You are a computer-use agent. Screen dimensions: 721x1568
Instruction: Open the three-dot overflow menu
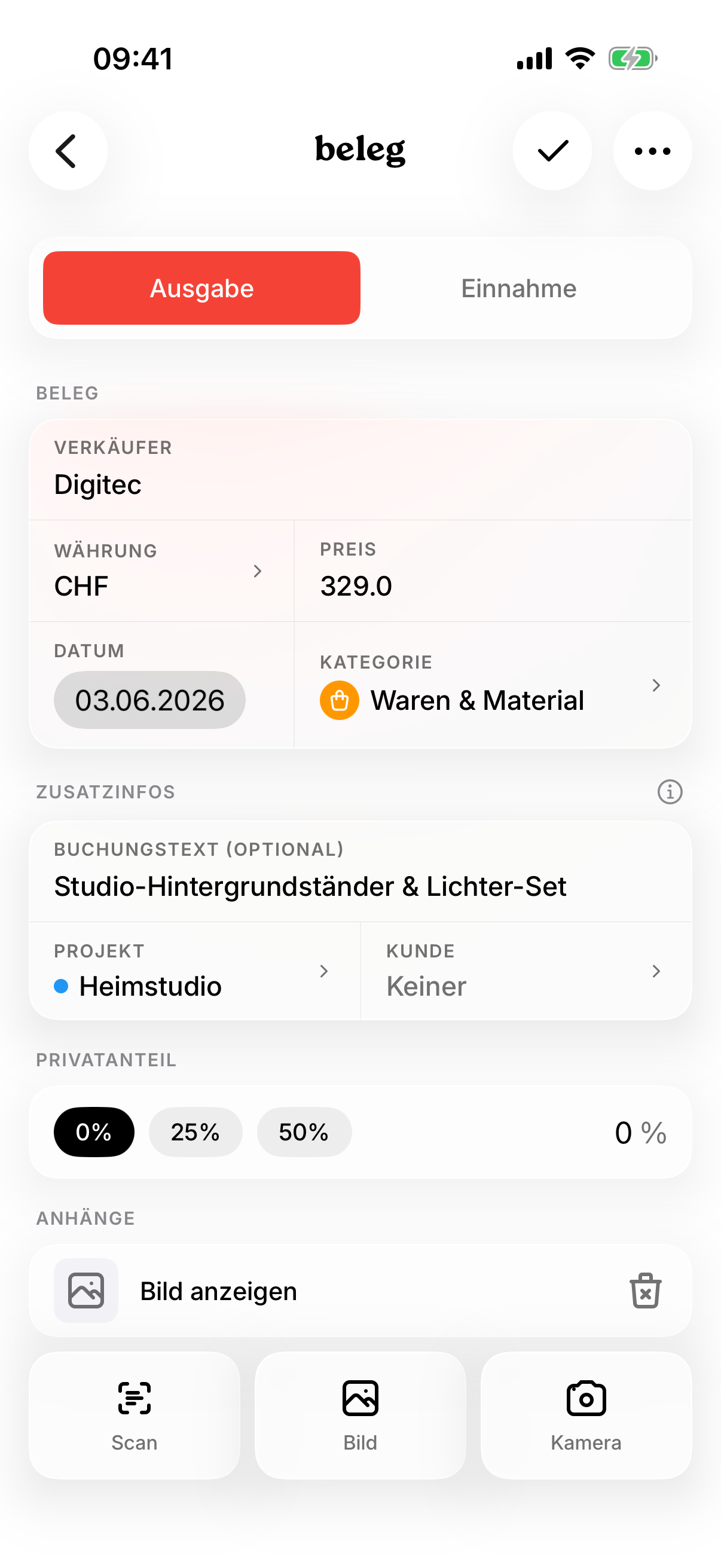[652, 150]
